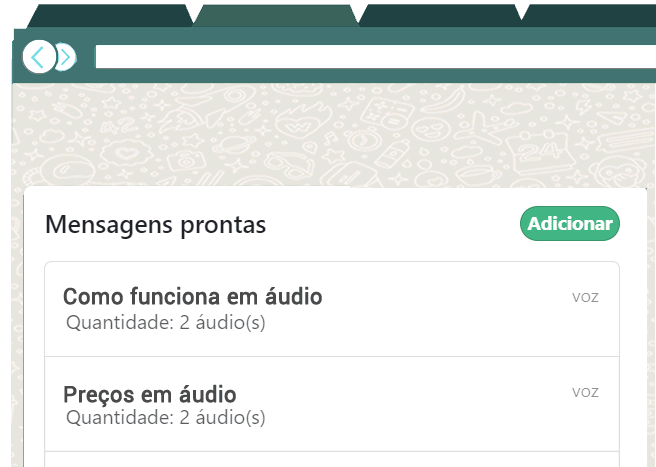Open "Como funciona em áudio" message
Screen dimensions: 656x467
(193, 297)
